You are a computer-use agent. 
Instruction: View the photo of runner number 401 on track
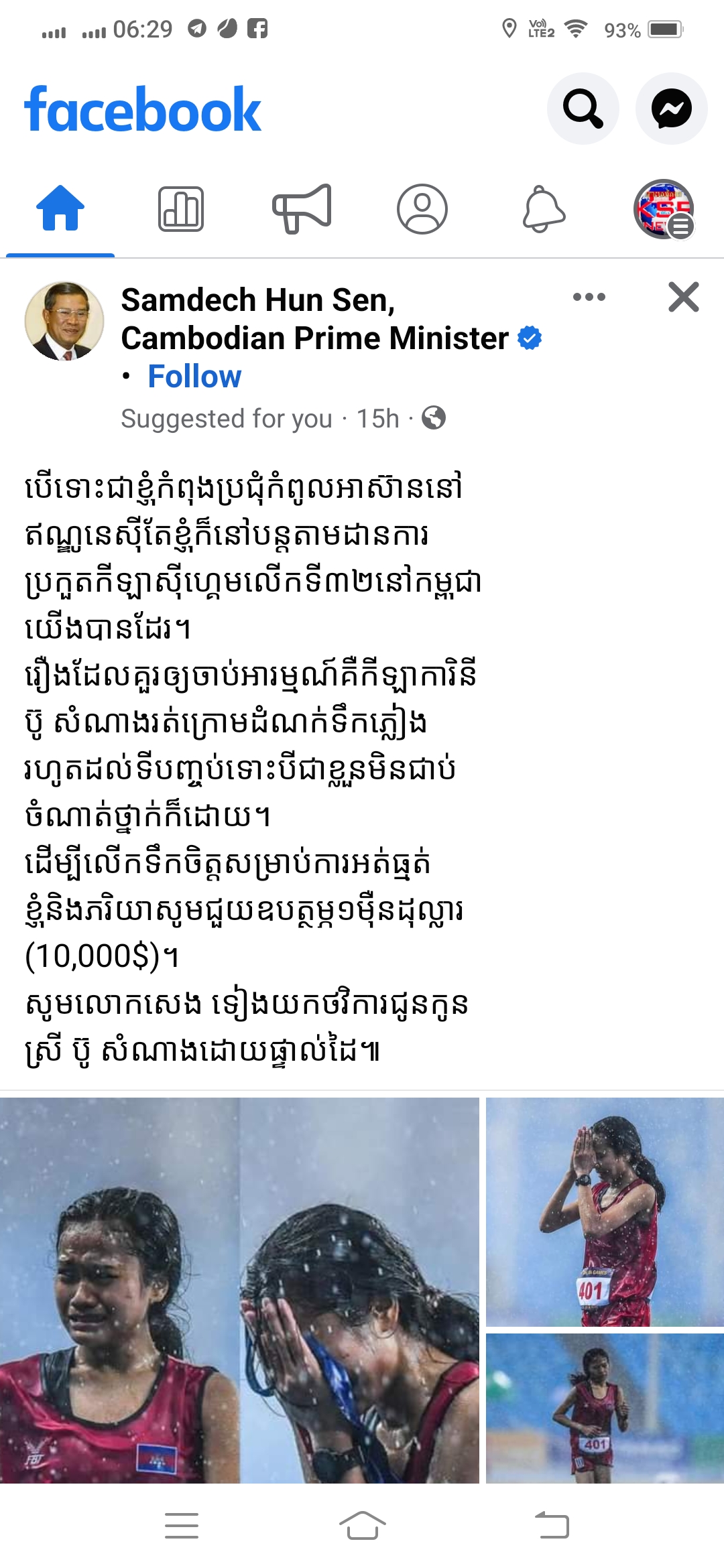click(x=605, y=1407)
